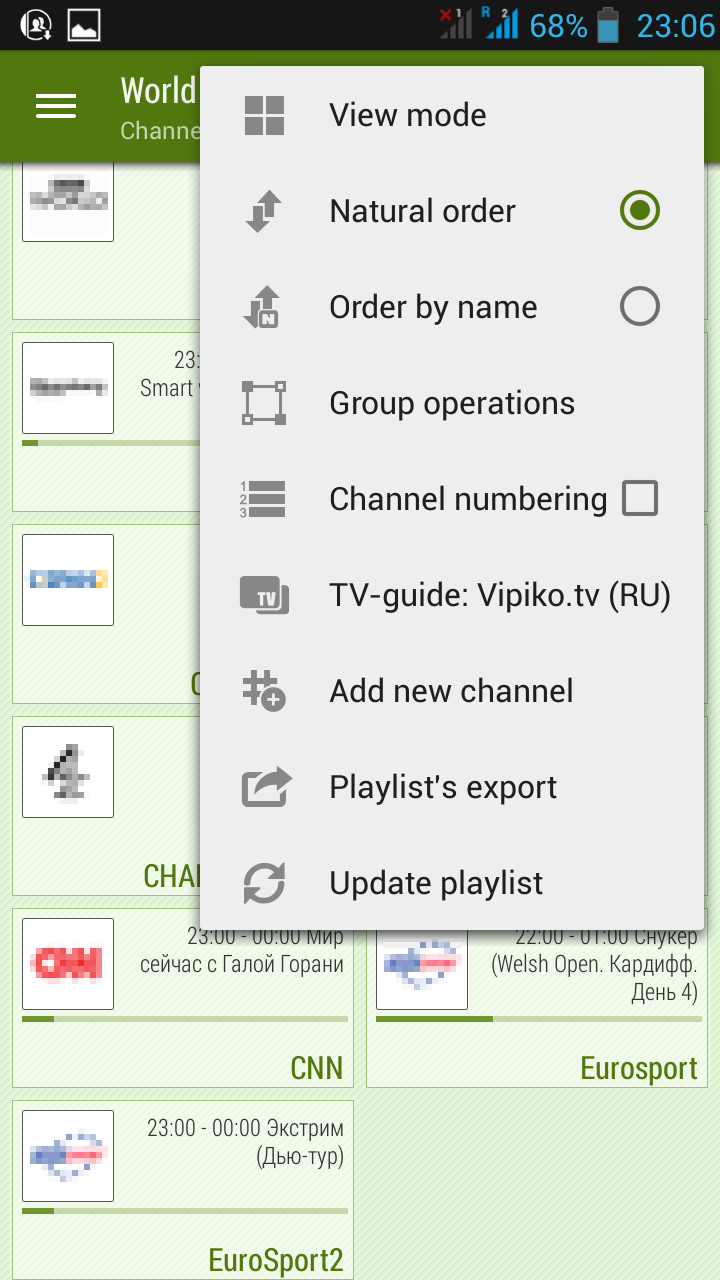This screenshot has width=720, height=1280.
Task: Open TV-guide: Vipiko.tv (RU) setting
Action: [x=452, y=595]
